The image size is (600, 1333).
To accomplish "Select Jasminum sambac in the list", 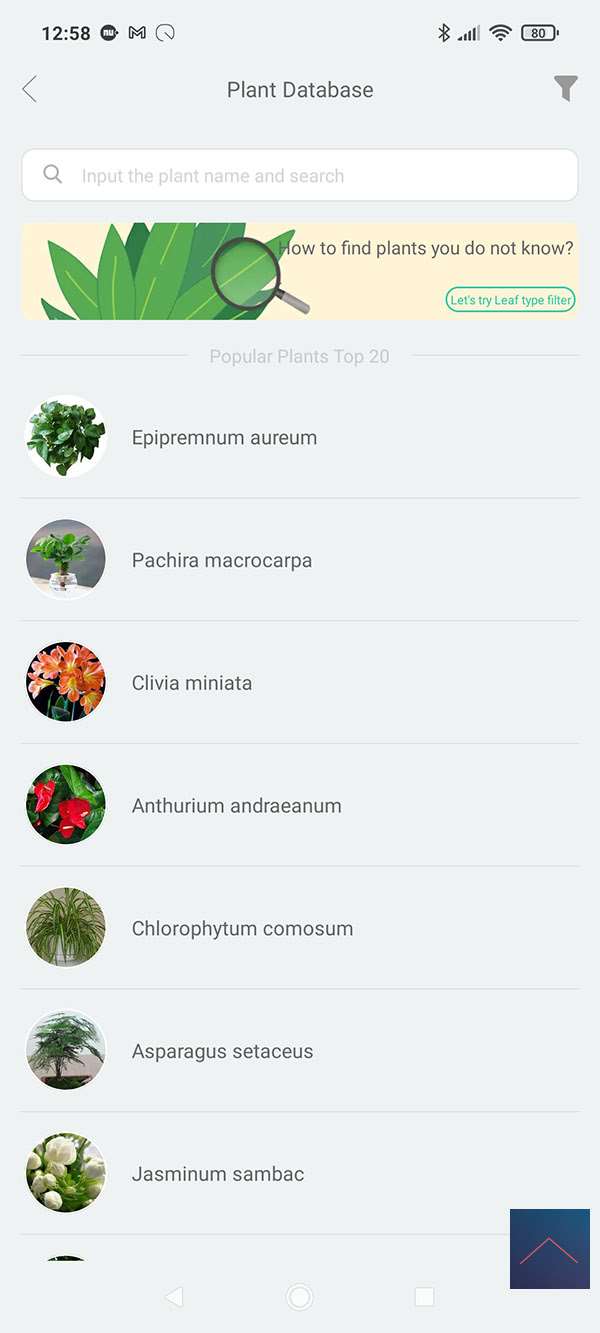I will click(x=218, y=1175).
